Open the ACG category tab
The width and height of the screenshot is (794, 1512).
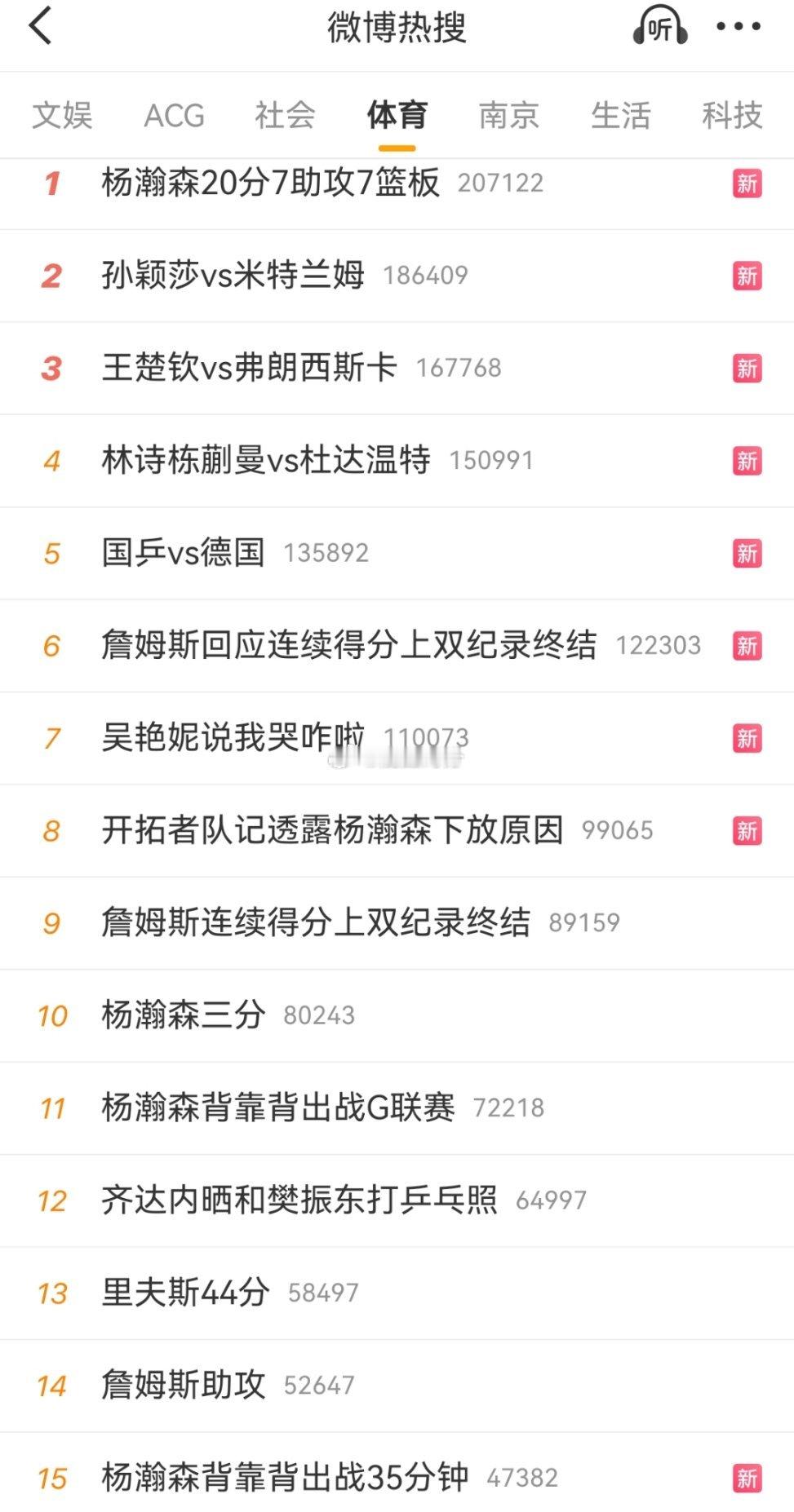pos(175,116)
